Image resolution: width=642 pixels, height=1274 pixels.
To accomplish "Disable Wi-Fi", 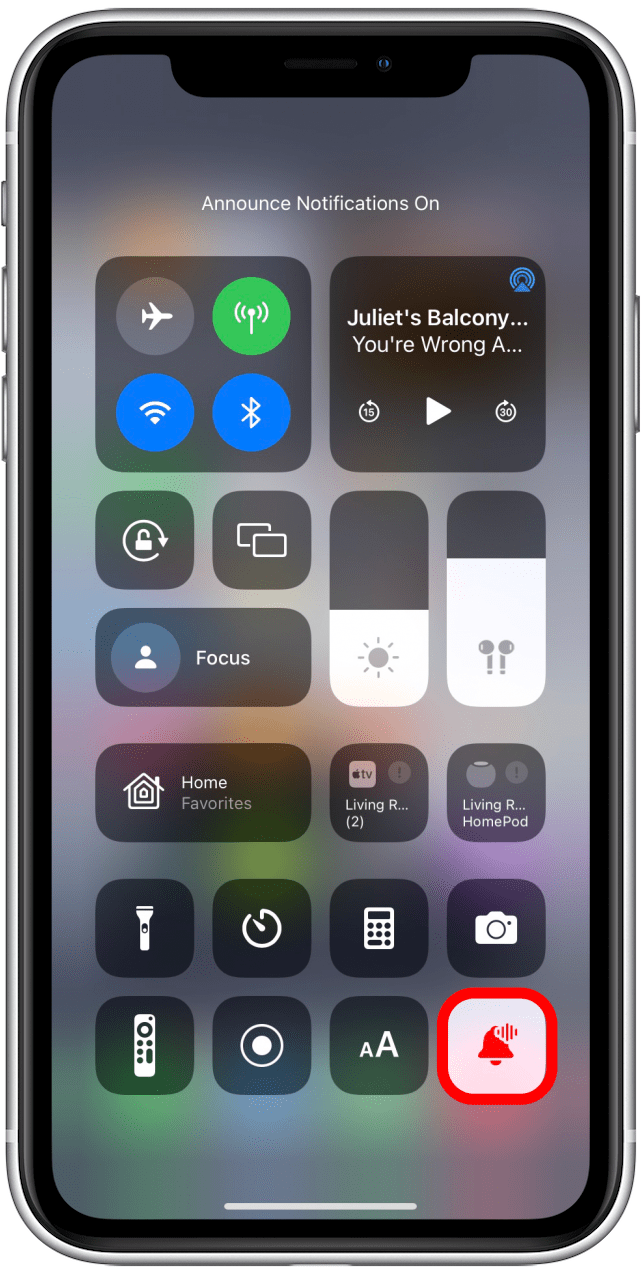I will click(155, 413).
